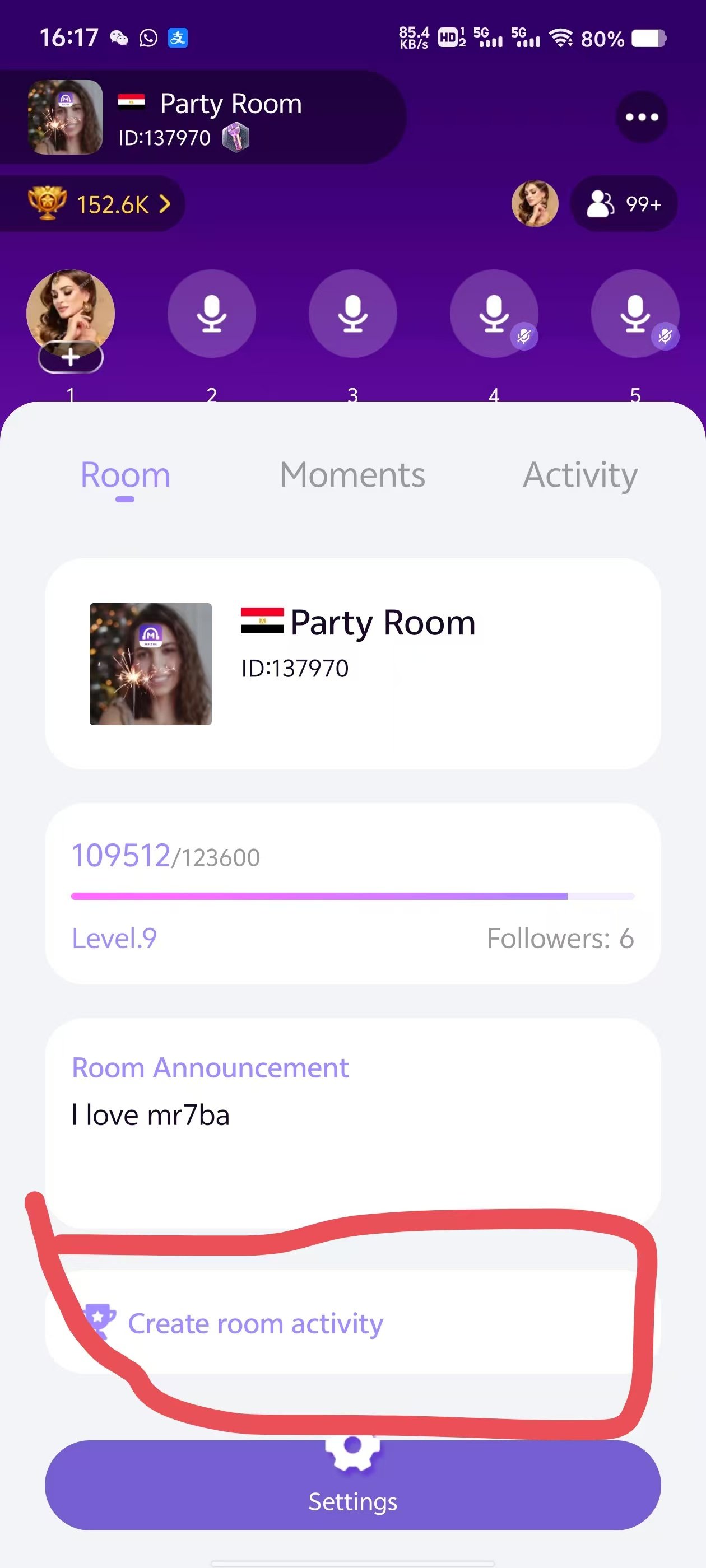
Task: Take microphone seat 2
Action: 211,314
